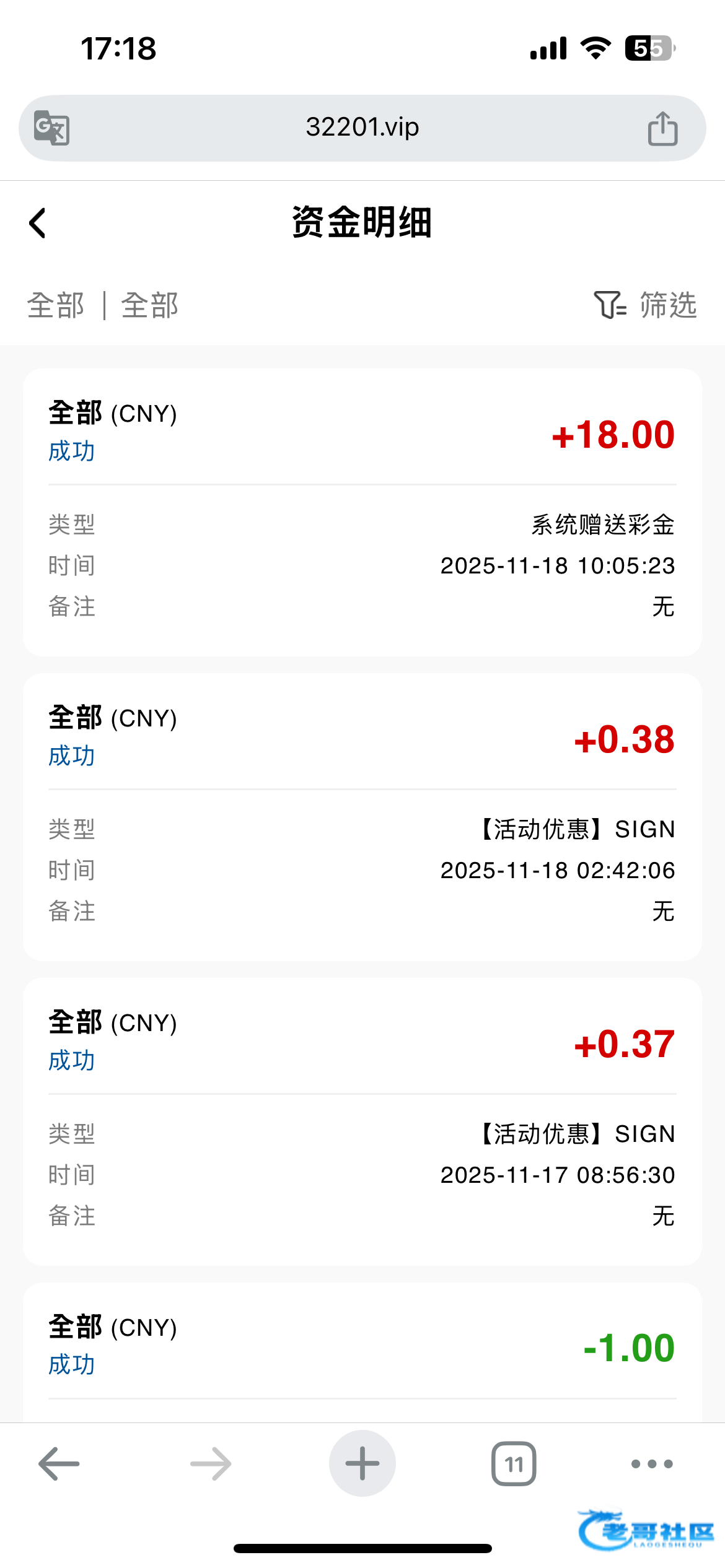725x1568 pixels.
Task: Navigate back in the browser toolbar
Action: pos(59,1464)
